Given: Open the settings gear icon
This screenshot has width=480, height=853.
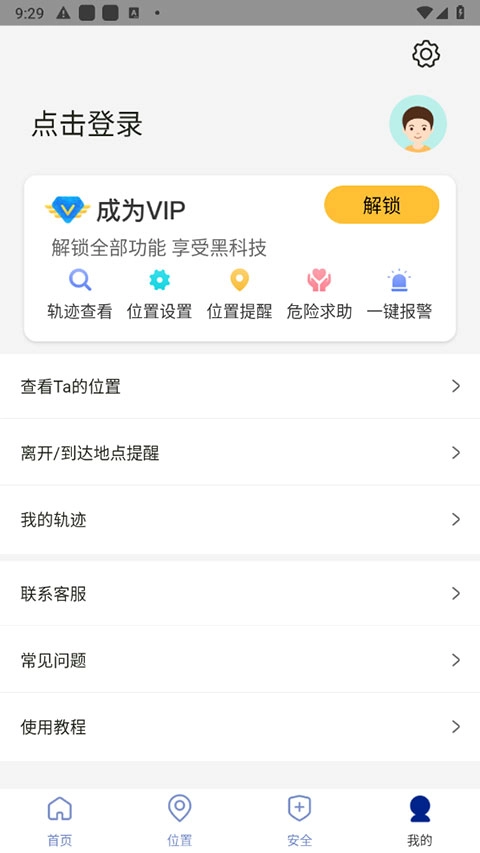Looking at the screenshot, I should coord(426,54).
